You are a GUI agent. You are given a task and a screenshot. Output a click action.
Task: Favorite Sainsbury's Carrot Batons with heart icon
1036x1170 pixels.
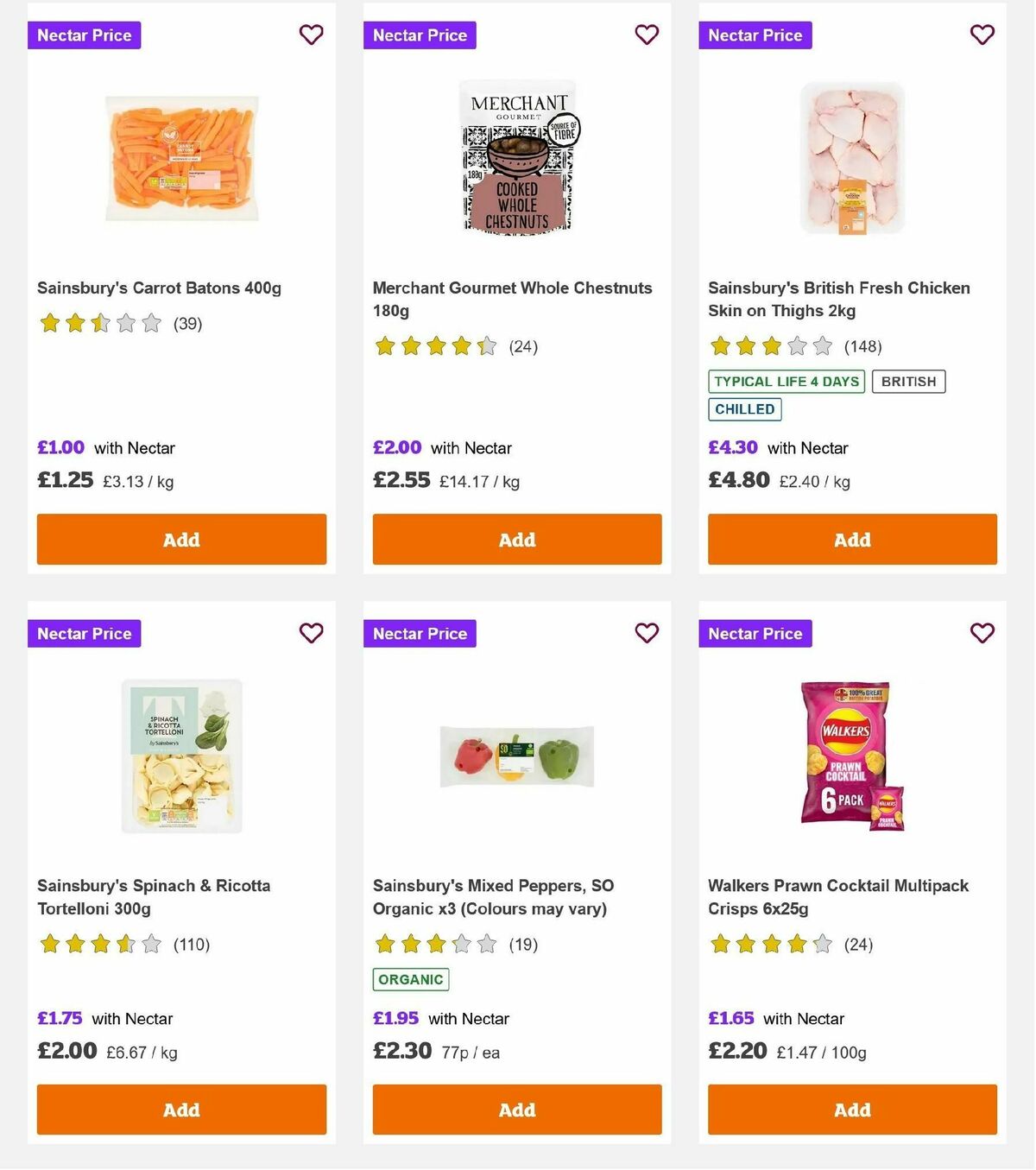click(311, 35)
